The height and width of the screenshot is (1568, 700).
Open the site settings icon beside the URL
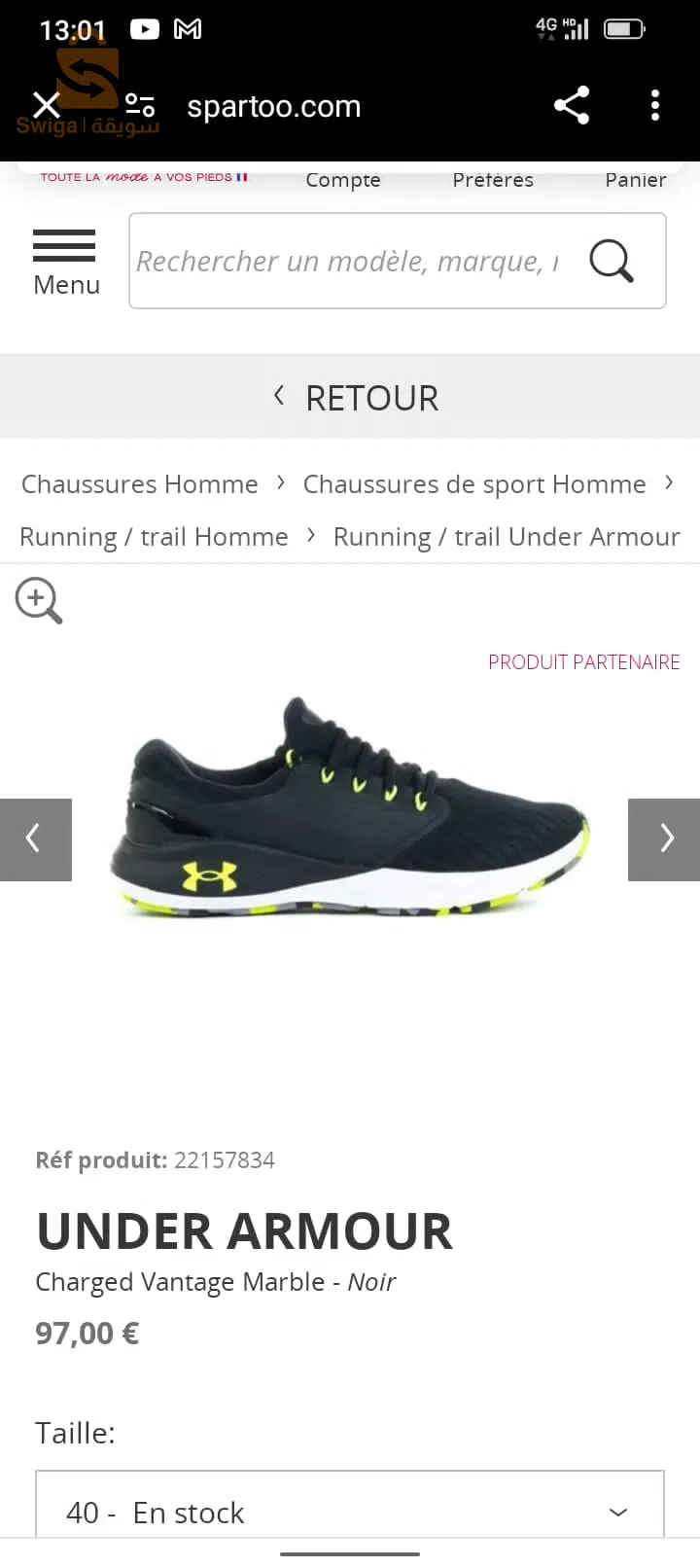[140, 105]
